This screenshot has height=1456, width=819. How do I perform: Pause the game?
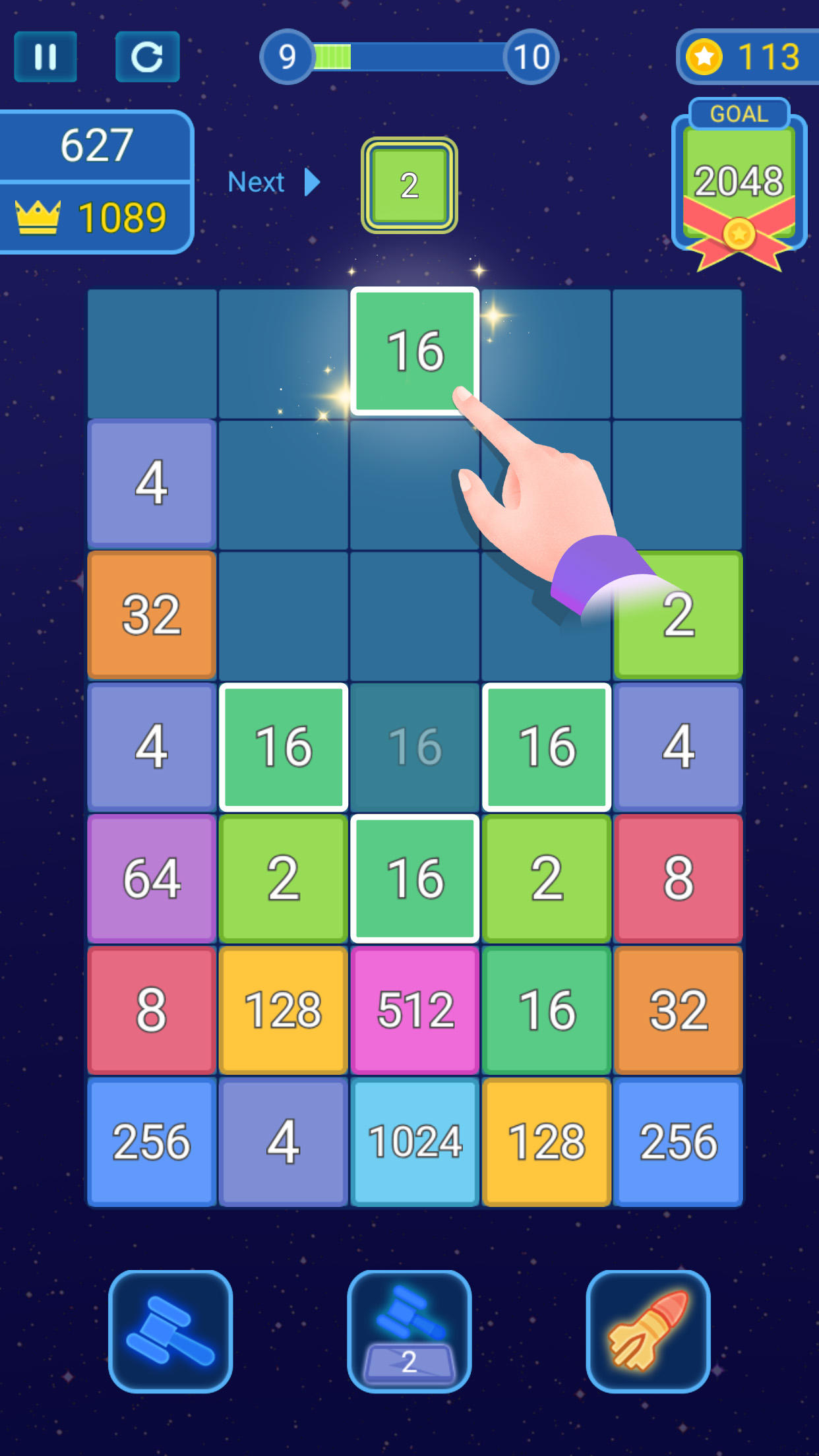point(45,57)
